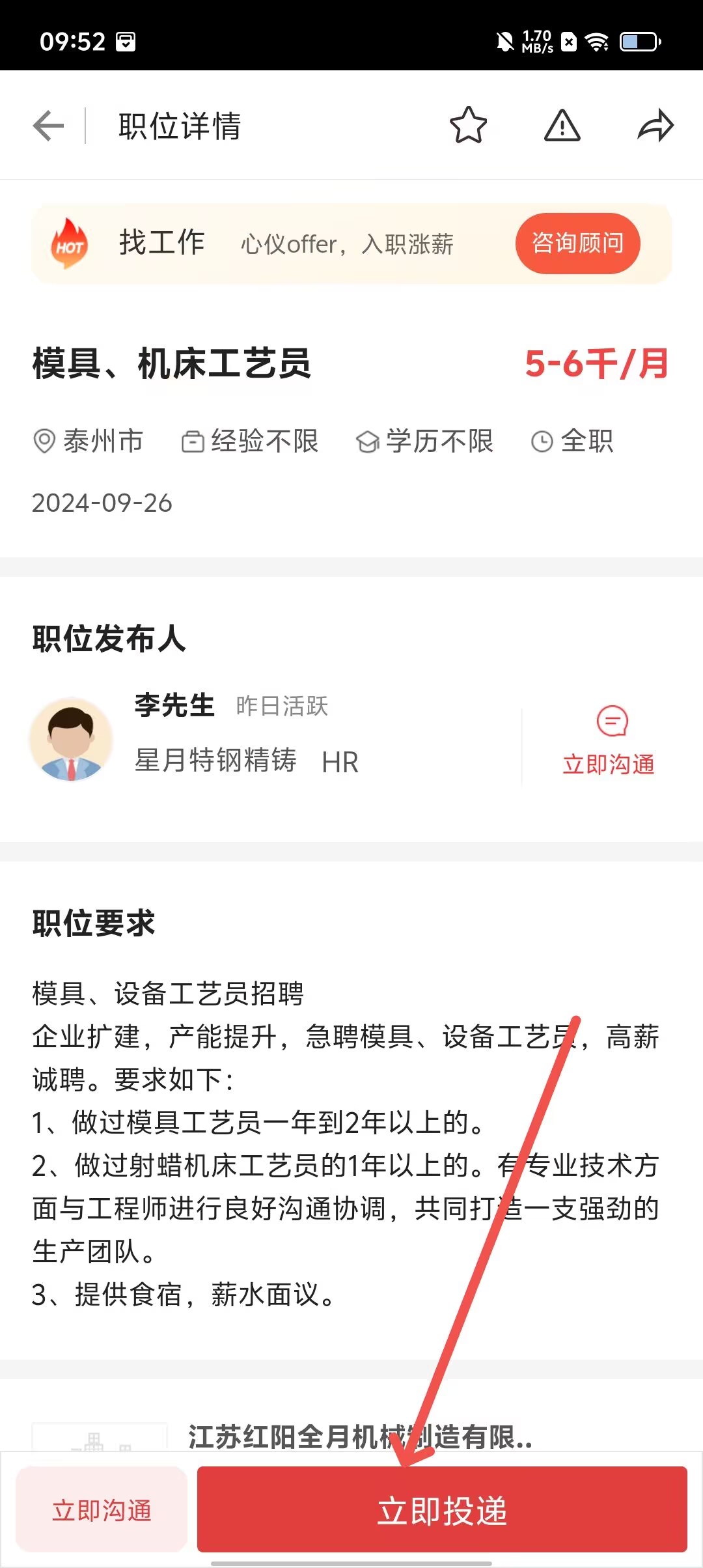
Task: Tap the 咨询顾问 button in the banner
Action: pos(577,244)
